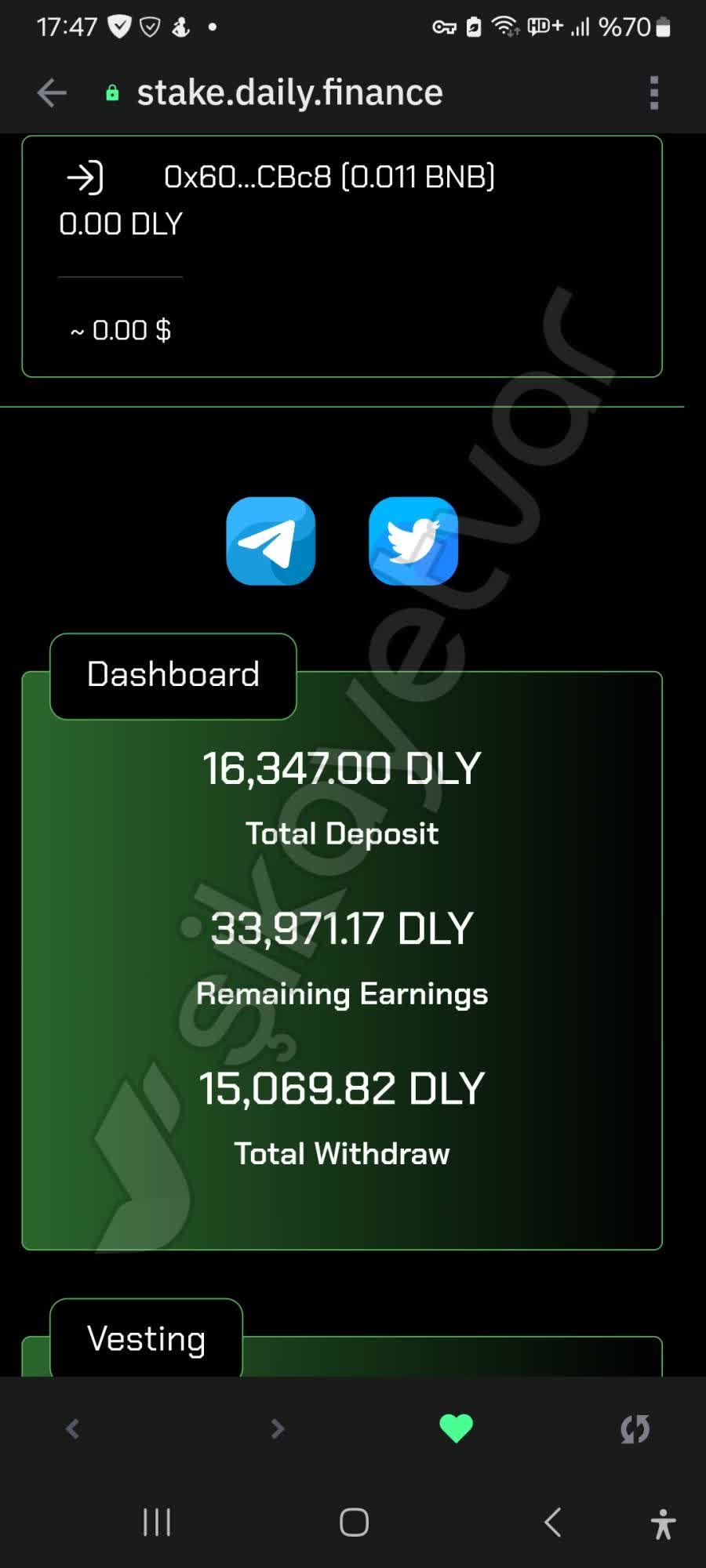
Task: Tap the browser back arrow
Action: (52, 93)
